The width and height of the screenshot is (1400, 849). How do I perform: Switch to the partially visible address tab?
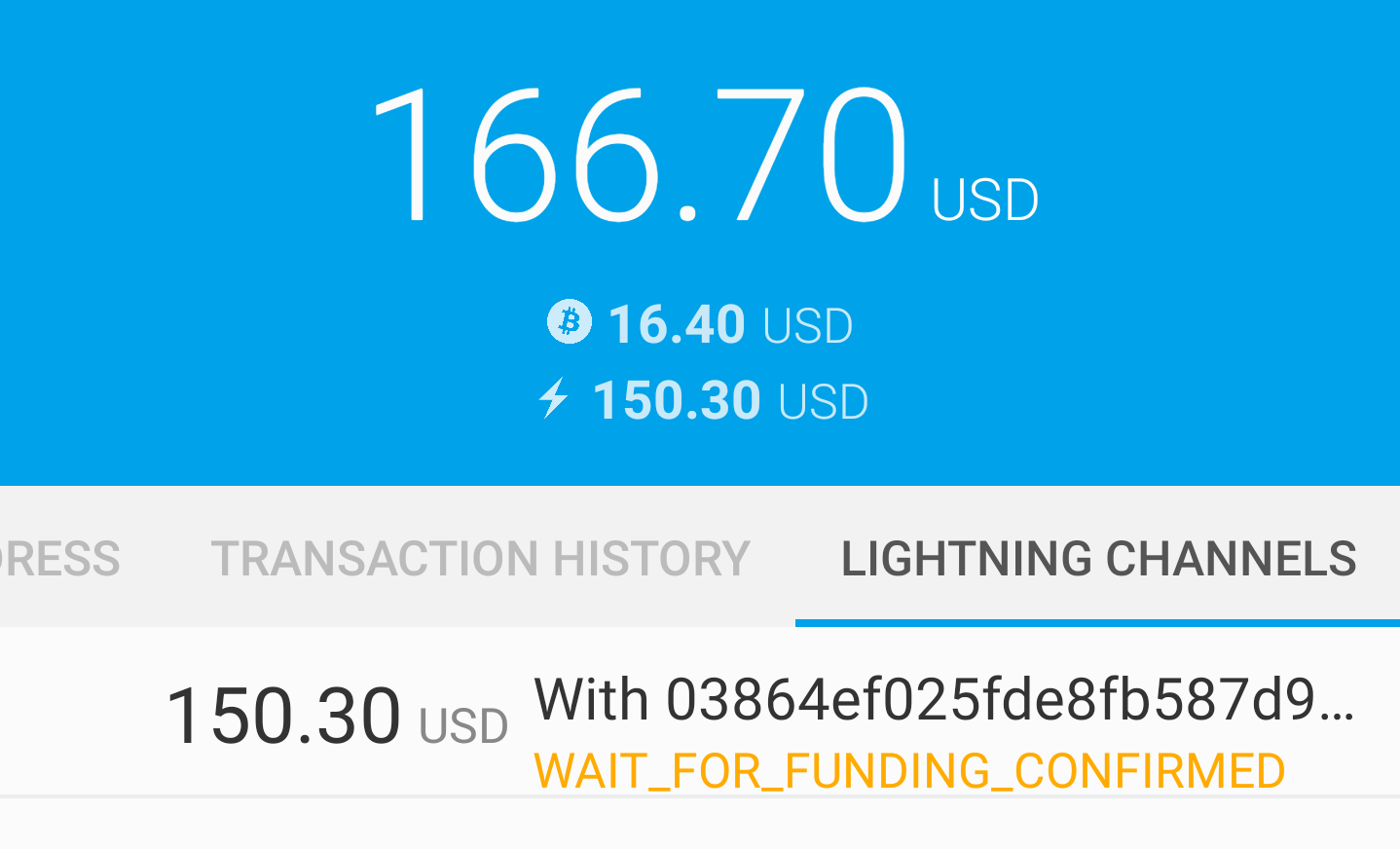60,558
